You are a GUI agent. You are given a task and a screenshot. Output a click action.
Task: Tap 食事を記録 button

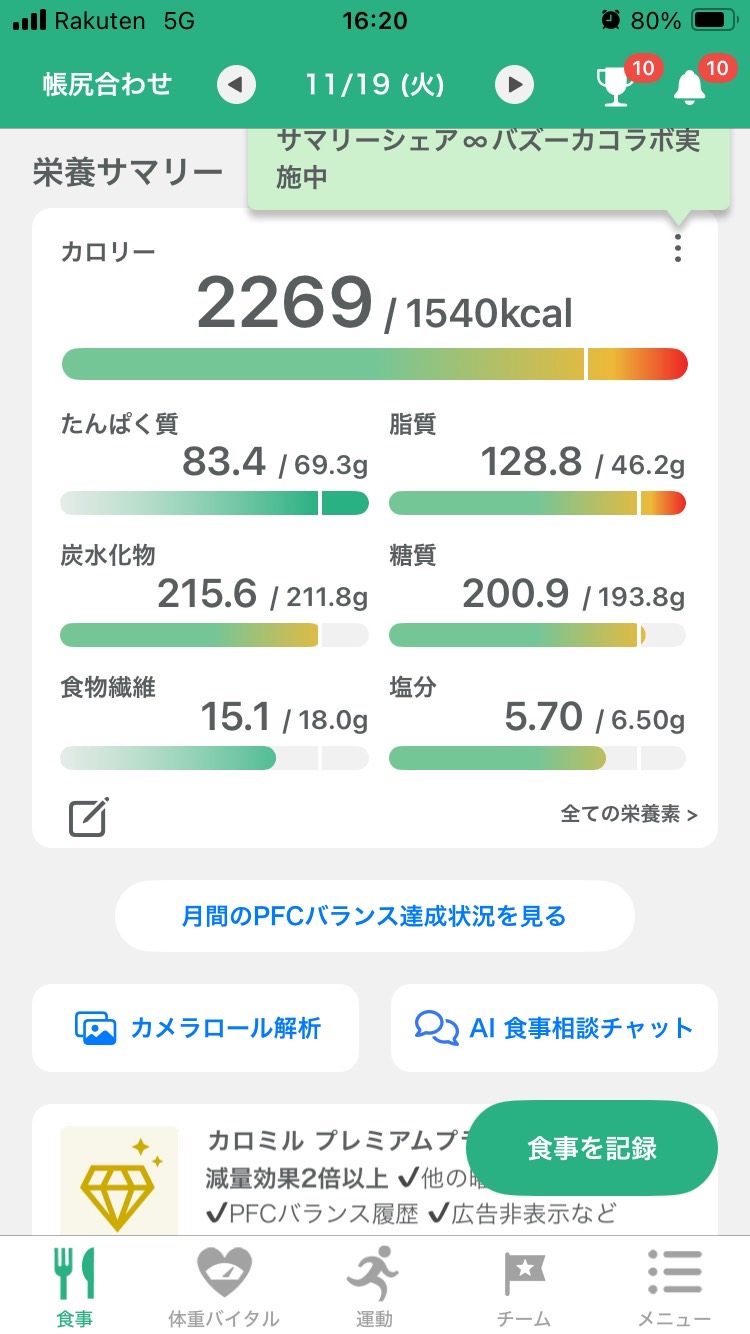coord(592,1148)
